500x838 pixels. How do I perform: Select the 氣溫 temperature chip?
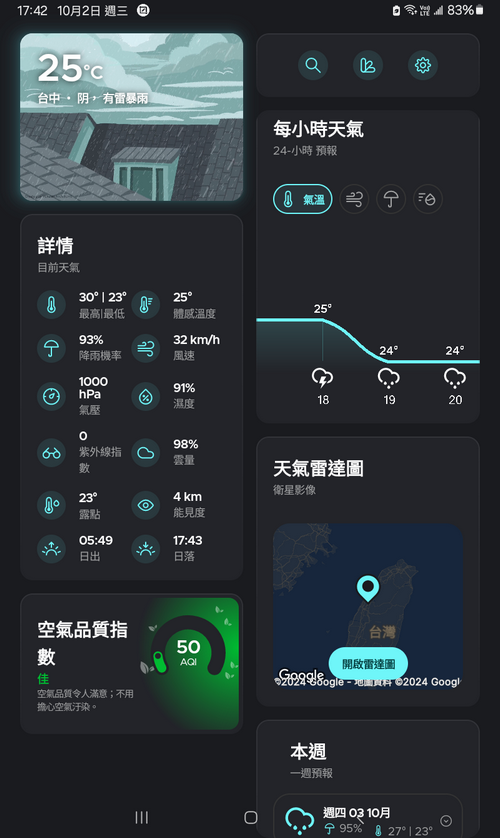tap(303, 199)
